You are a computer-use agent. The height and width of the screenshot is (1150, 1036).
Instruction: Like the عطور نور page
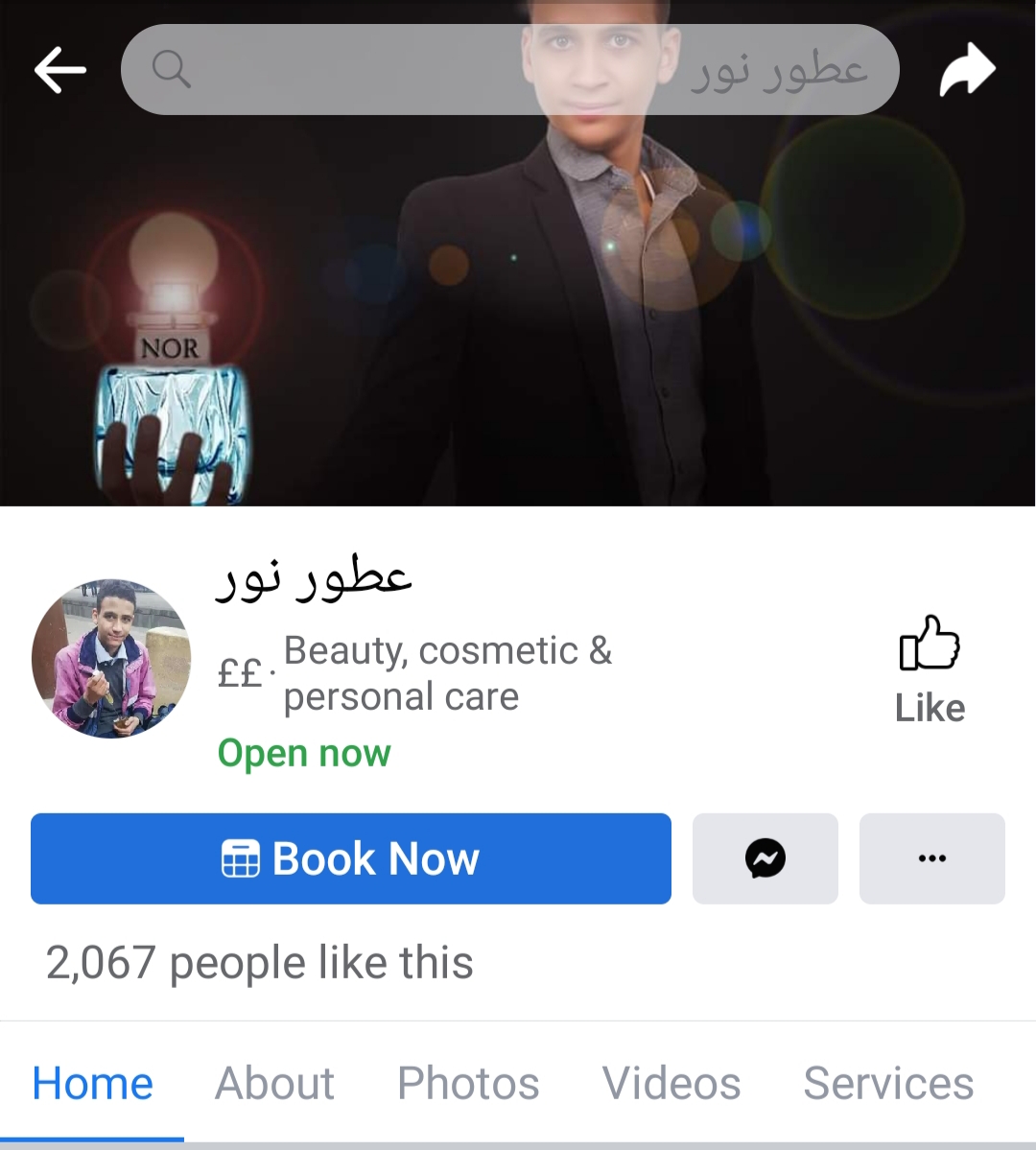[929, 669]
